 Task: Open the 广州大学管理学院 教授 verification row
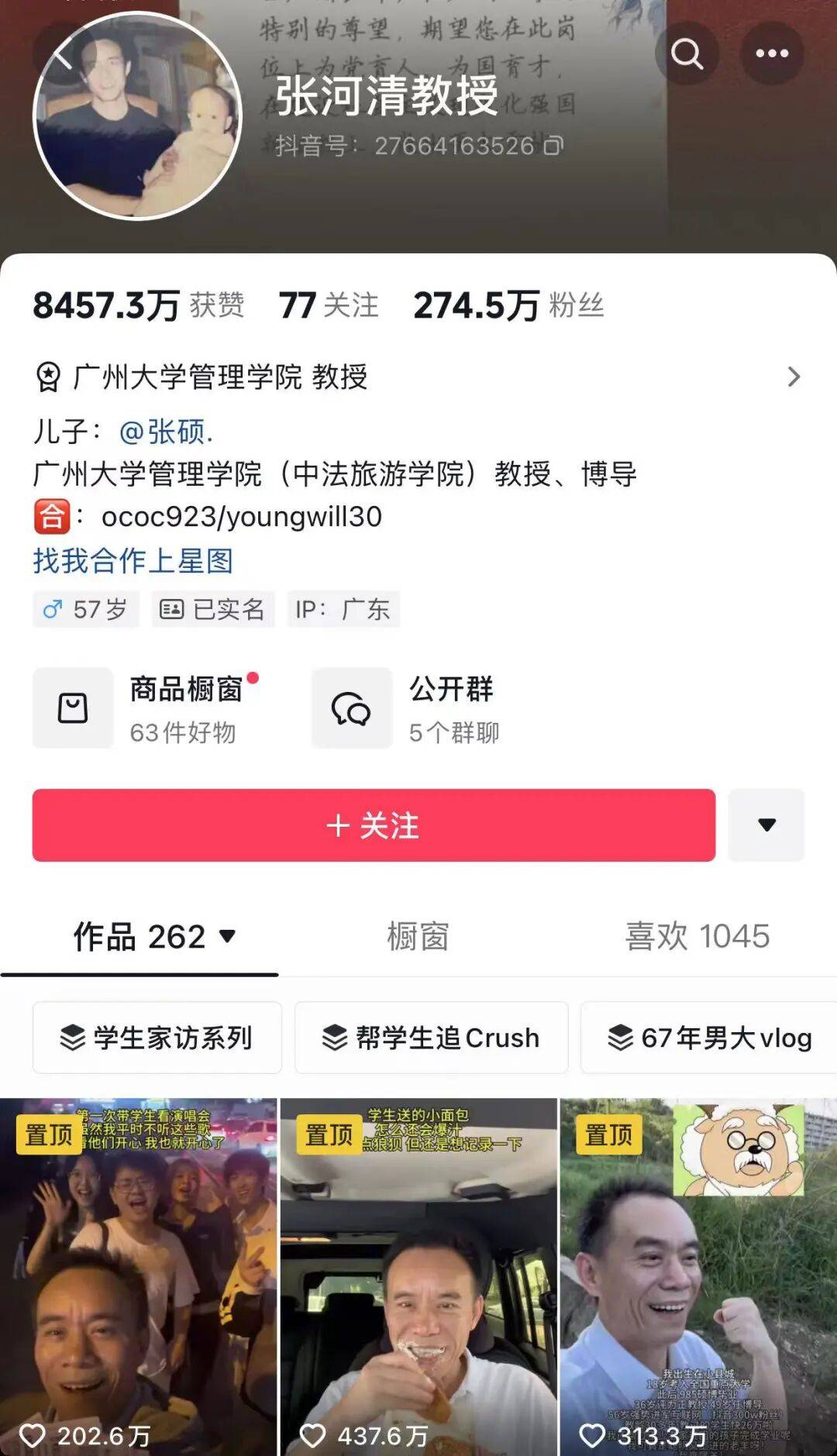click(x=418, y=377)
